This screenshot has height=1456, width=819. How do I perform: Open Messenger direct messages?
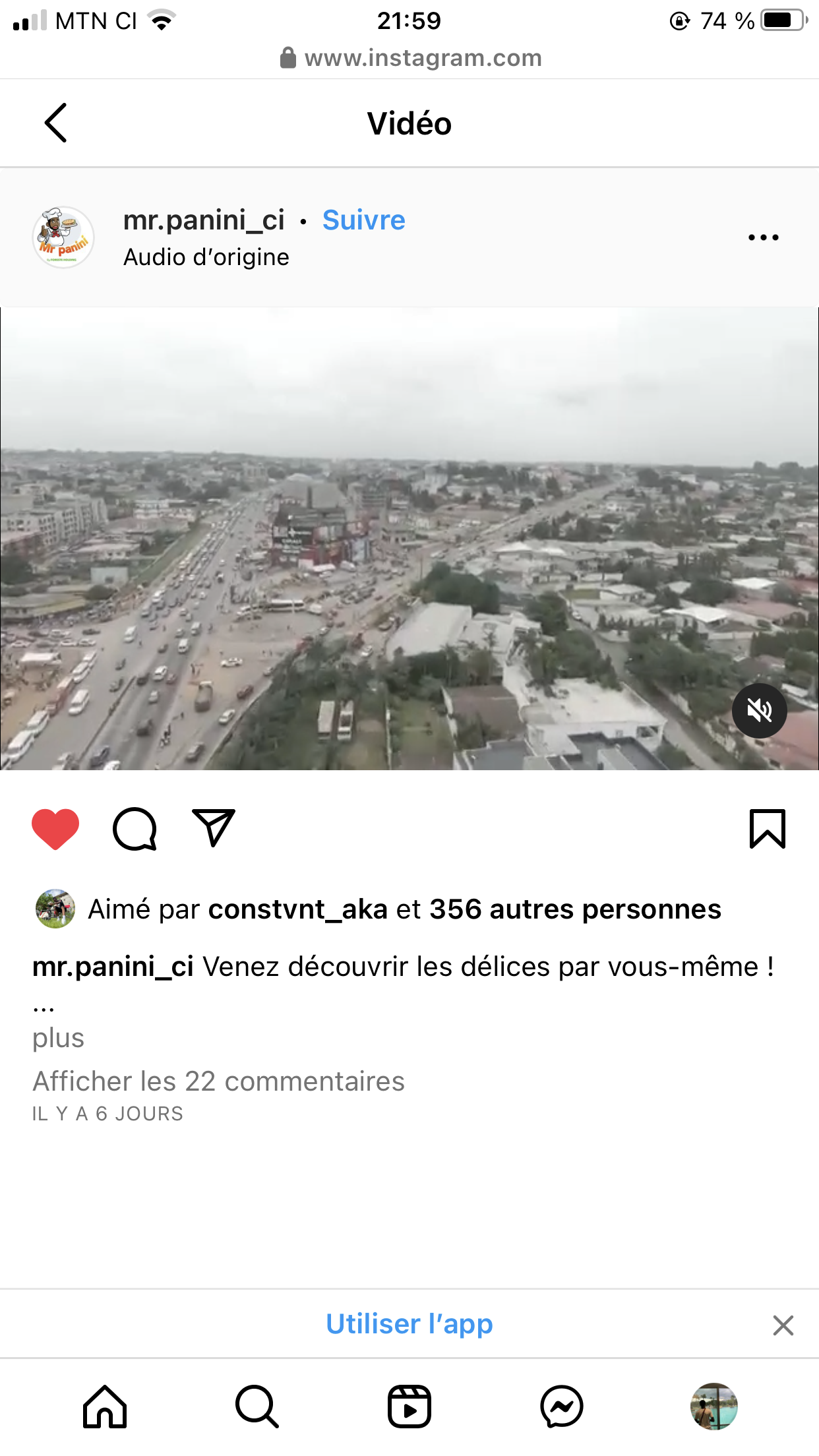pyautogui.click(x=561, y=1407)
